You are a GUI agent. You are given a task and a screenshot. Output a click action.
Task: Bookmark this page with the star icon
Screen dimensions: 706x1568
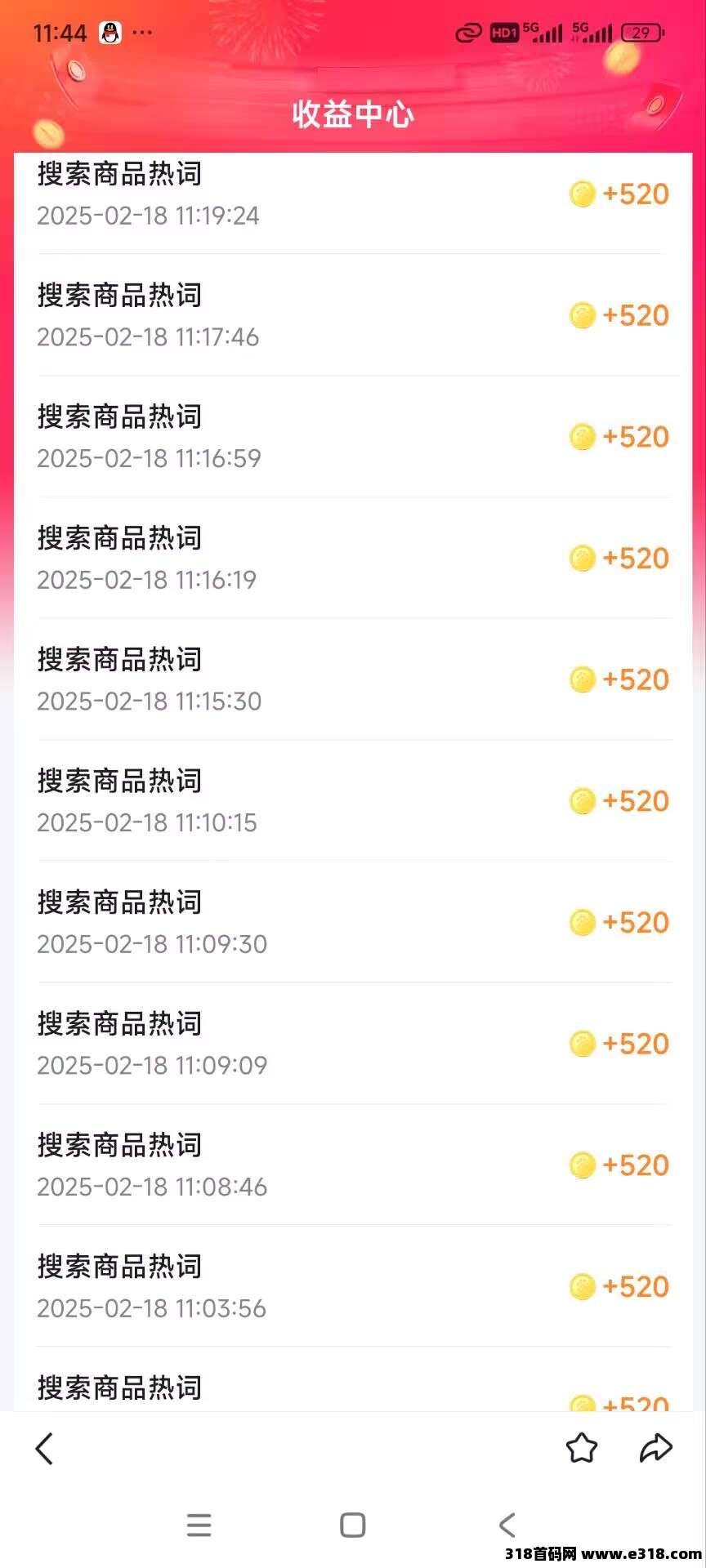(x=582, y=1448)
